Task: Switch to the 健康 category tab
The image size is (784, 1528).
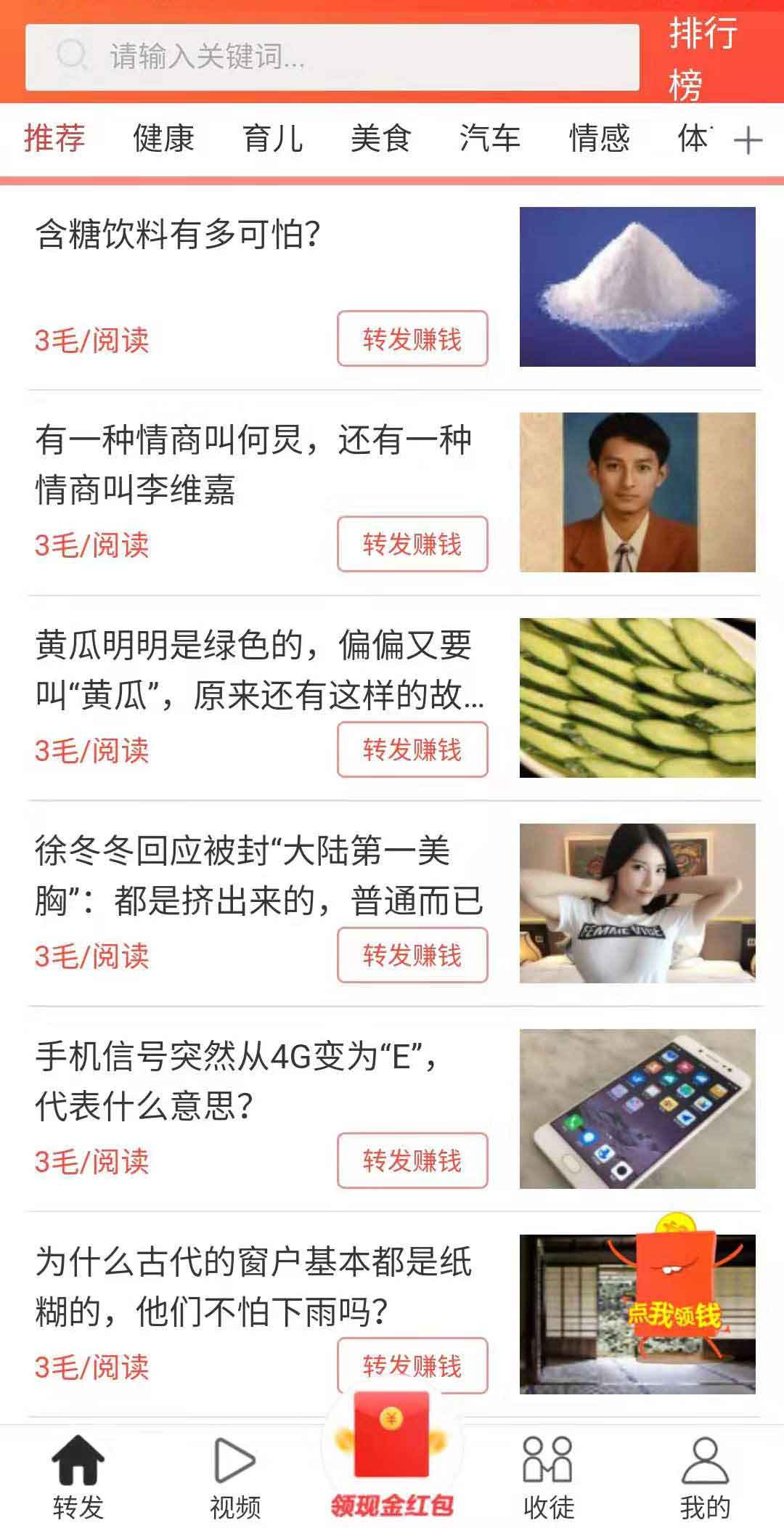Action: 164,138
